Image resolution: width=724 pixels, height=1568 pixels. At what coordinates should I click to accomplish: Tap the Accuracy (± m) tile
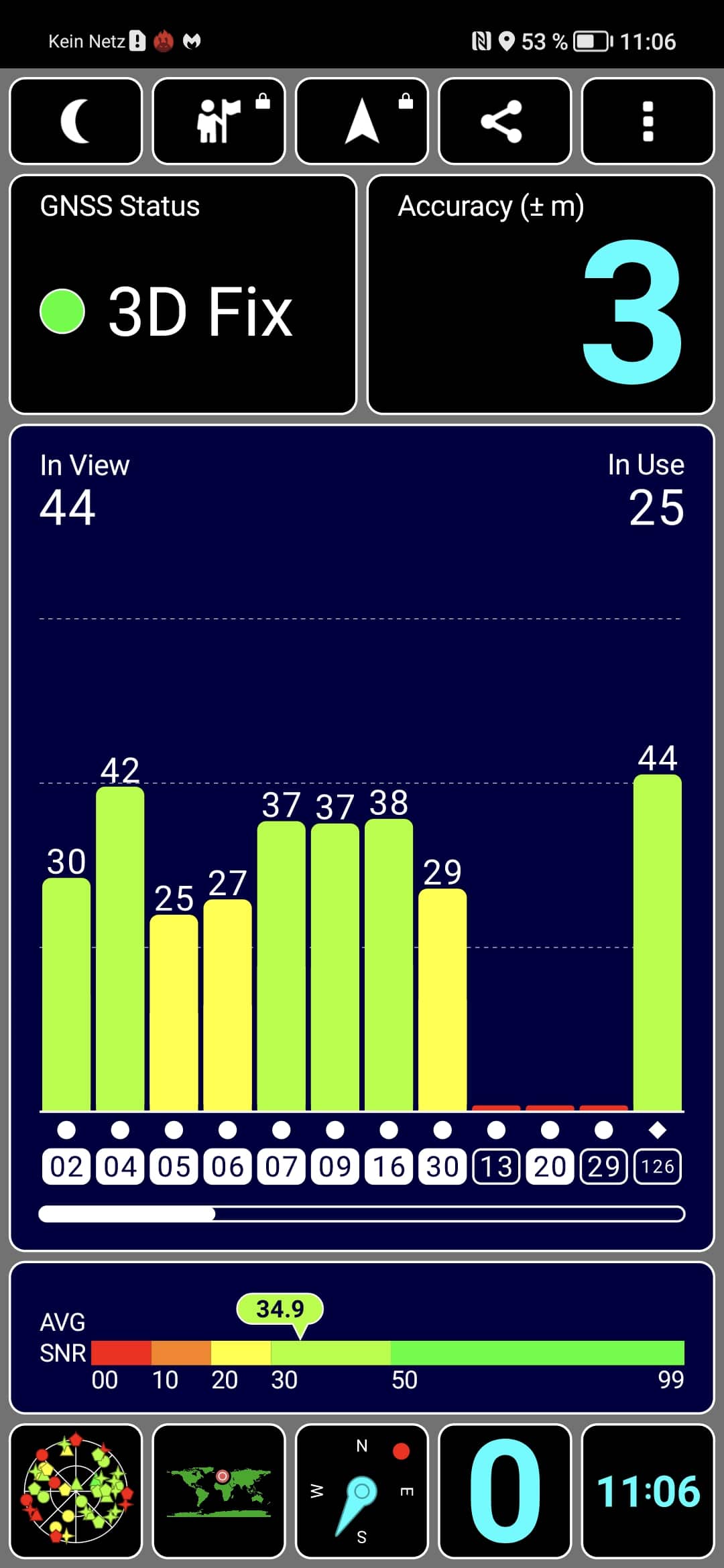[x=541, y=295]
